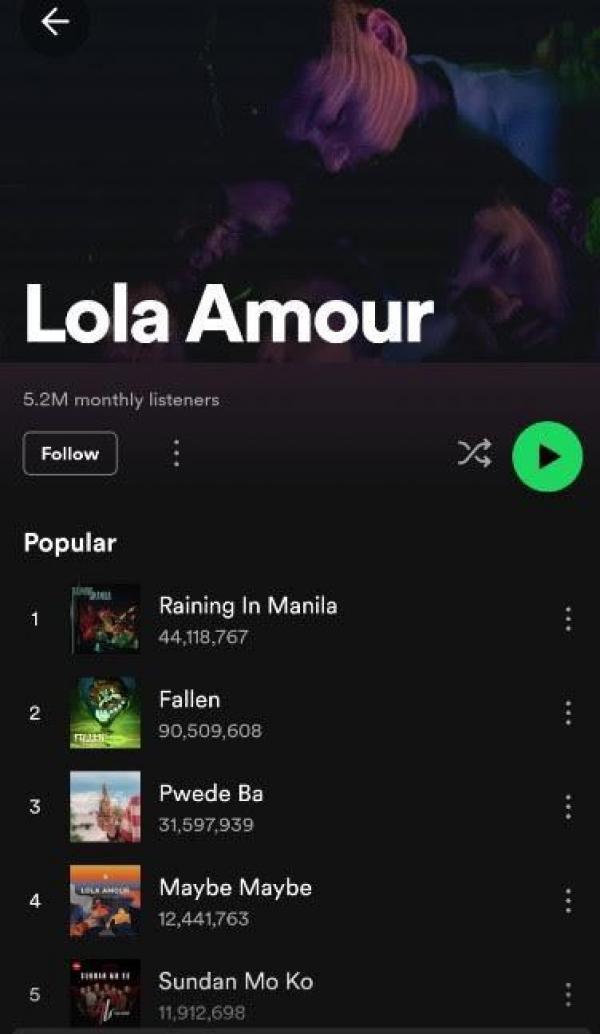The width and height of the screenshot is (600, 1034).
Task: Go back using the arrow icon
Action: [x=54, y=22]
